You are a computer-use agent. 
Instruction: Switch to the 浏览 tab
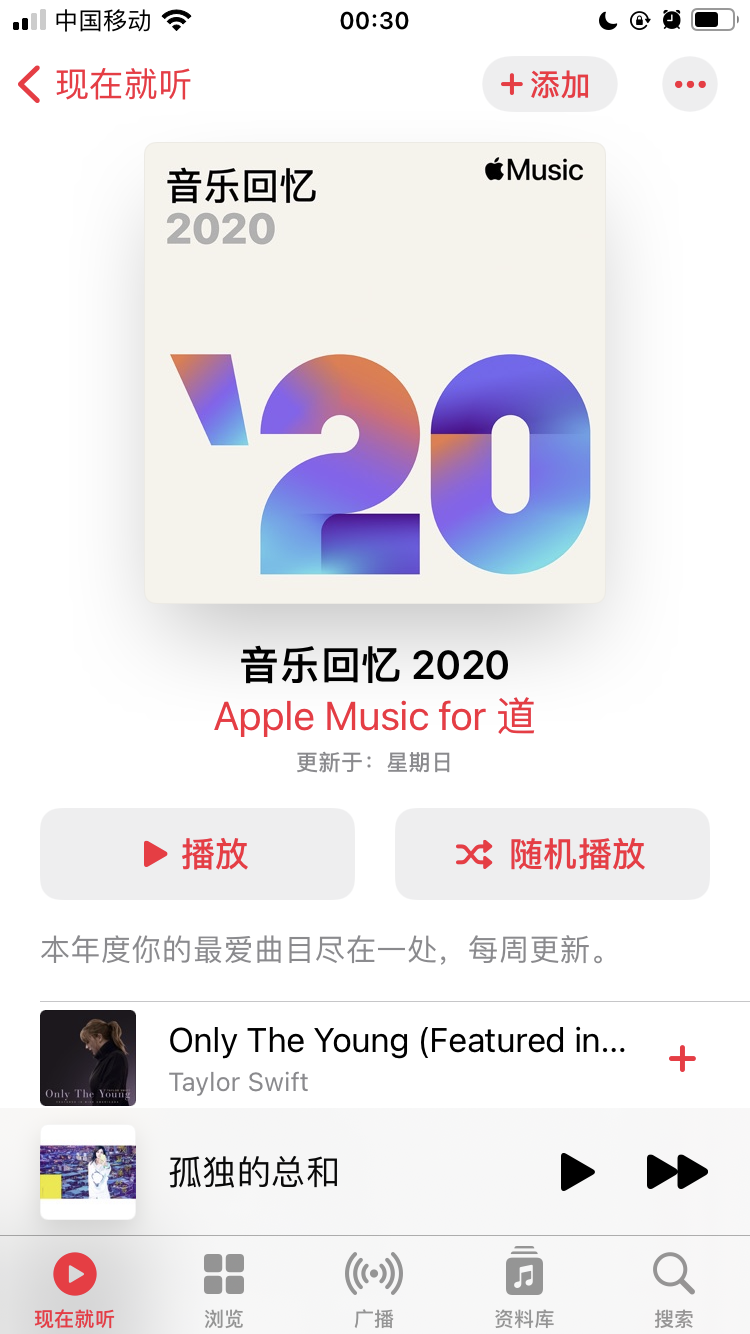[224, 1290]
